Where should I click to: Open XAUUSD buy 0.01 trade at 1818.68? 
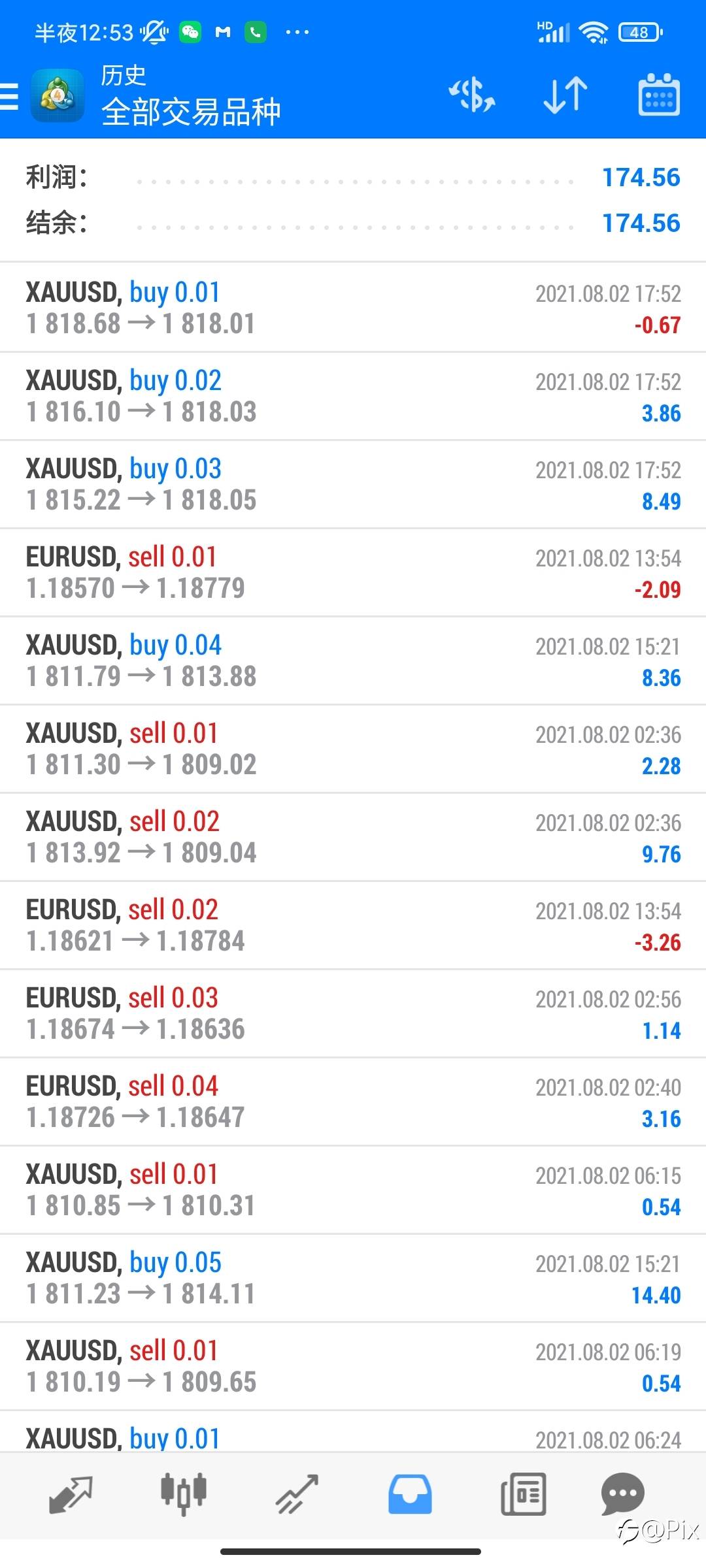pyautogui.click(x=353, y=308)
